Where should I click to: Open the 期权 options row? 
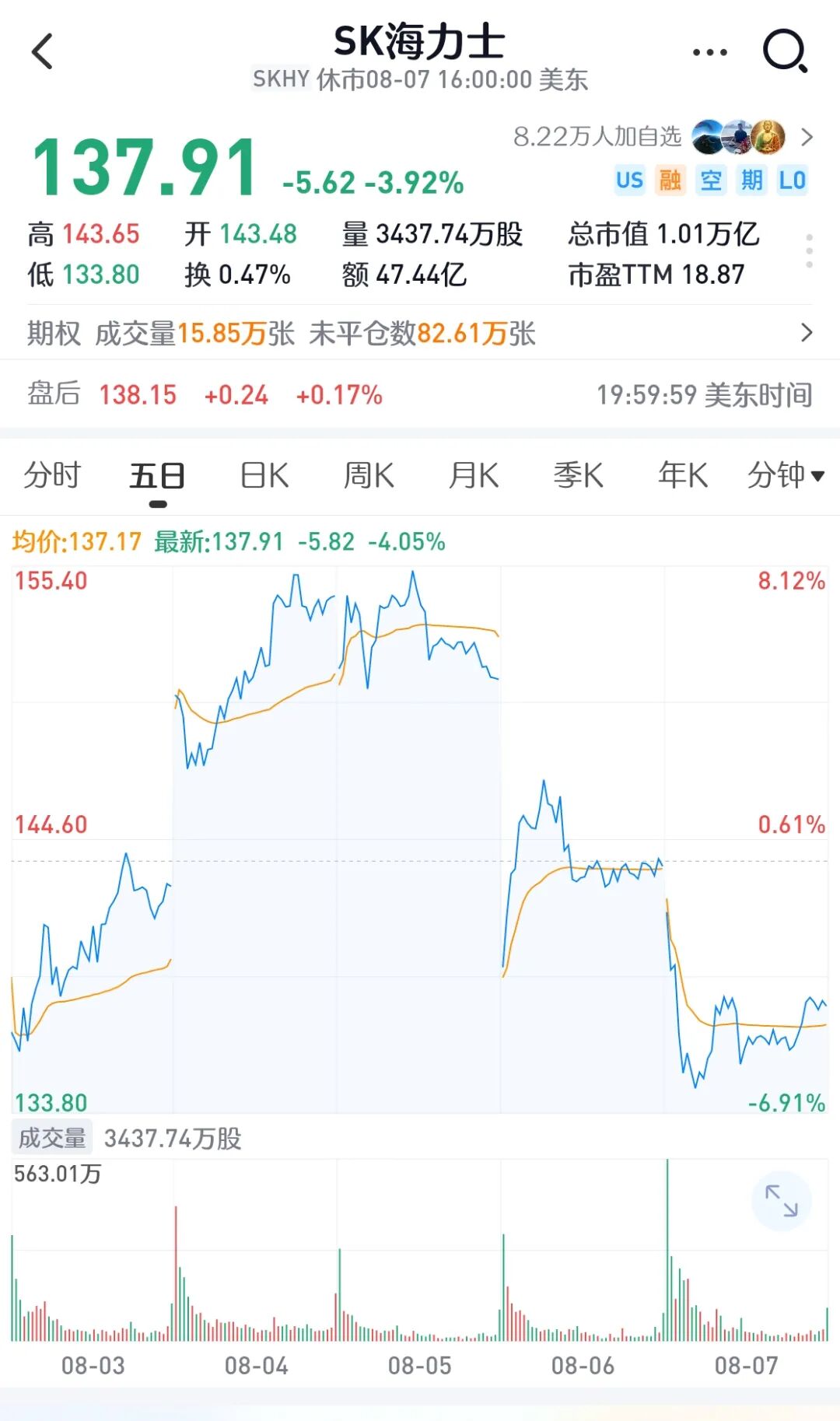click(x=420, y=333)
